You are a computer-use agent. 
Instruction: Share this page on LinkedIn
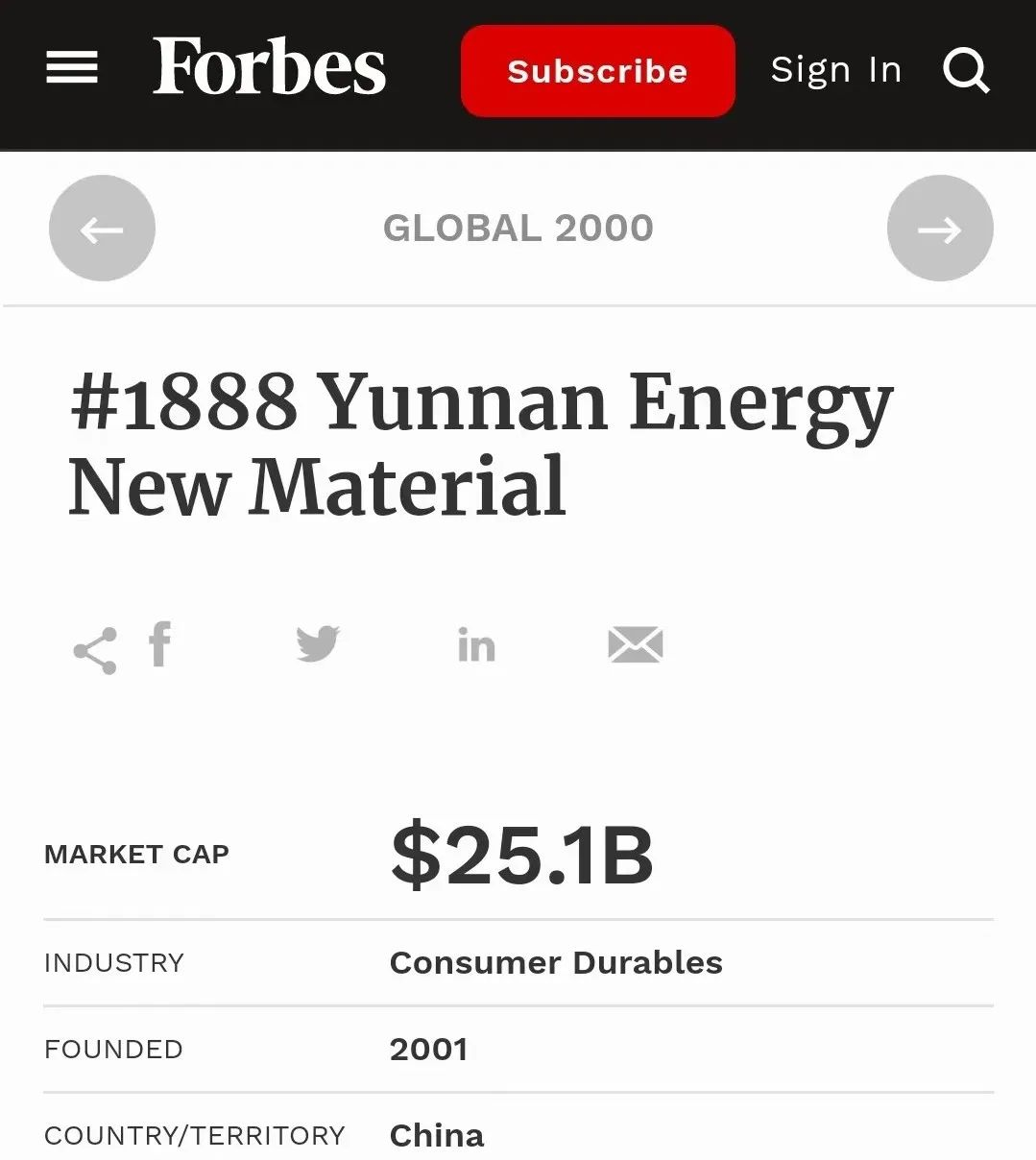[x=476, y=644]
